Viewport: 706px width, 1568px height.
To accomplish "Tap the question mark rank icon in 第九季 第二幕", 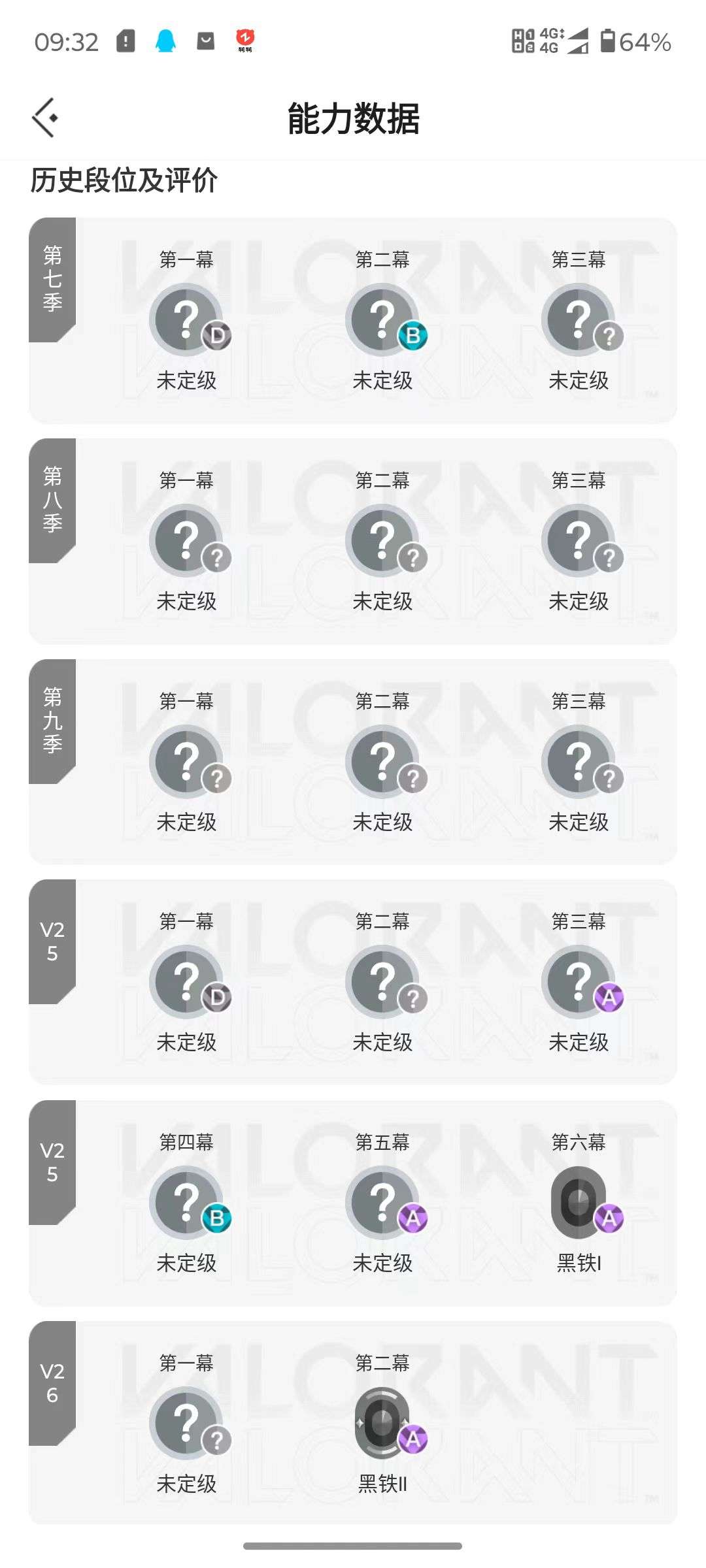I will click(x=382, y=761).
